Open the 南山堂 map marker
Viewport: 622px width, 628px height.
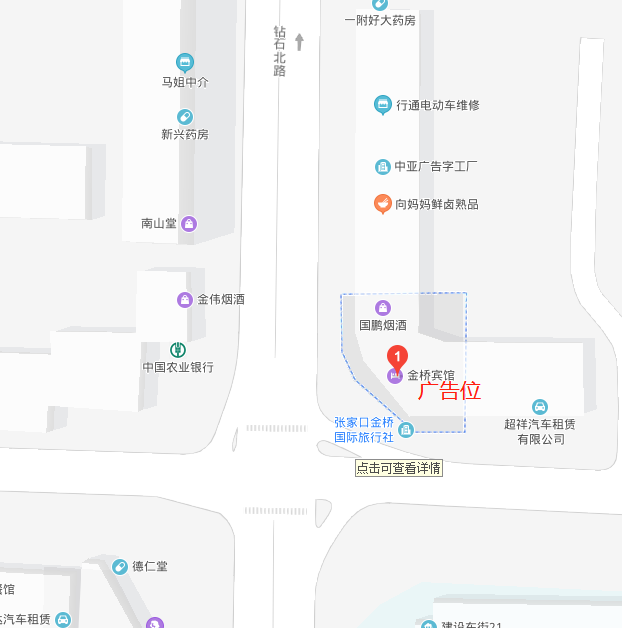click(x=189, y=224)
